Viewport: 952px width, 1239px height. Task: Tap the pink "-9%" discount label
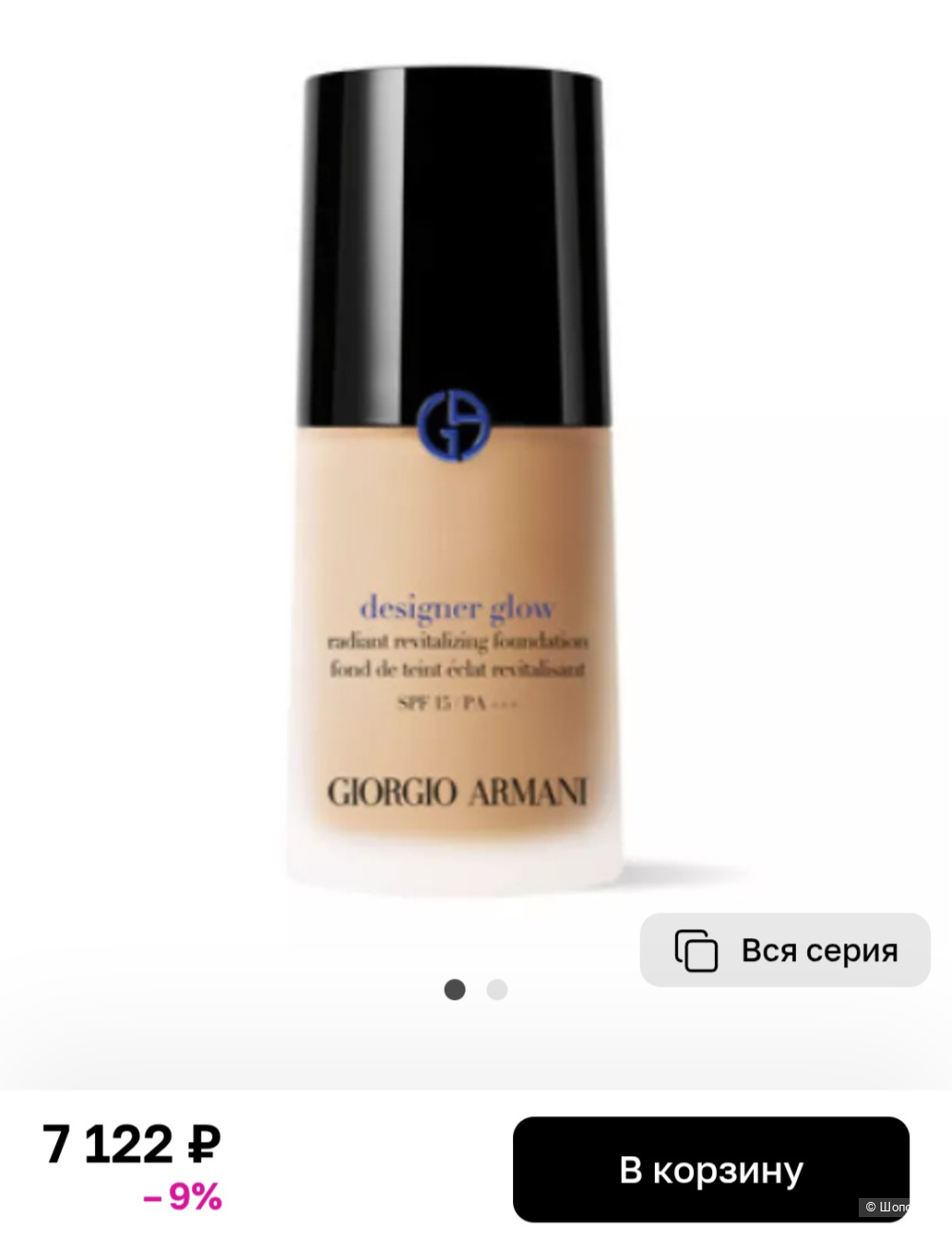pos(181,1197)
